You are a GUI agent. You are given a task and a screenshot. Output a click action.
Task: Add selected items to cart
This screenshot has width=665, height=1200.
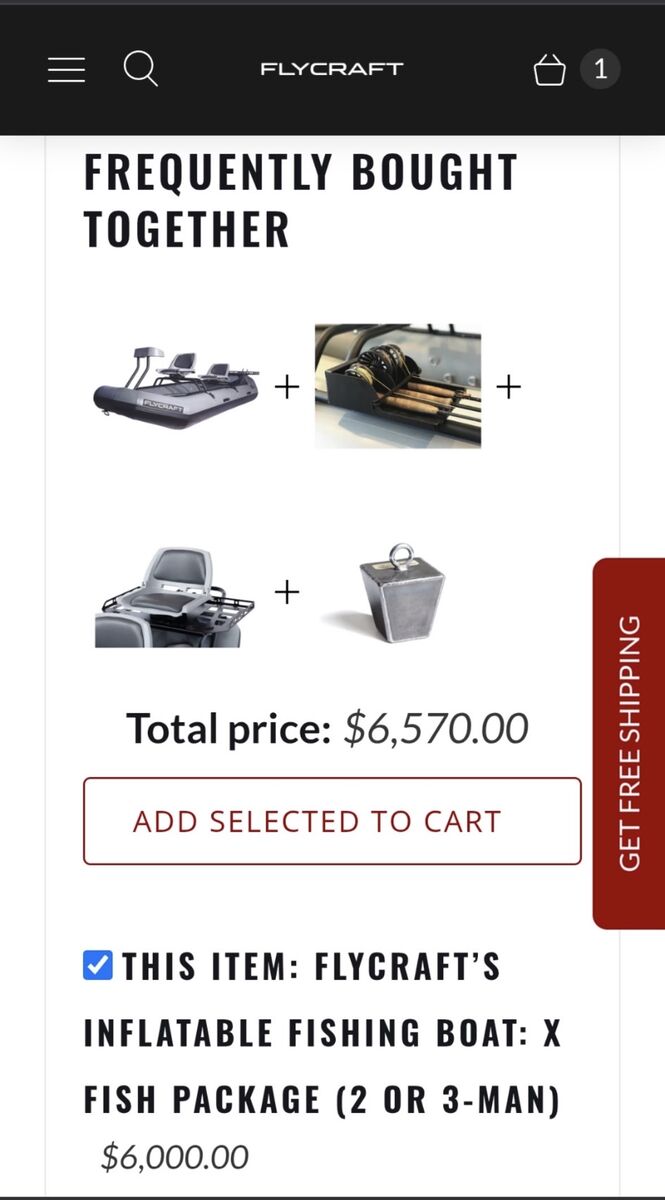point(332,821)
